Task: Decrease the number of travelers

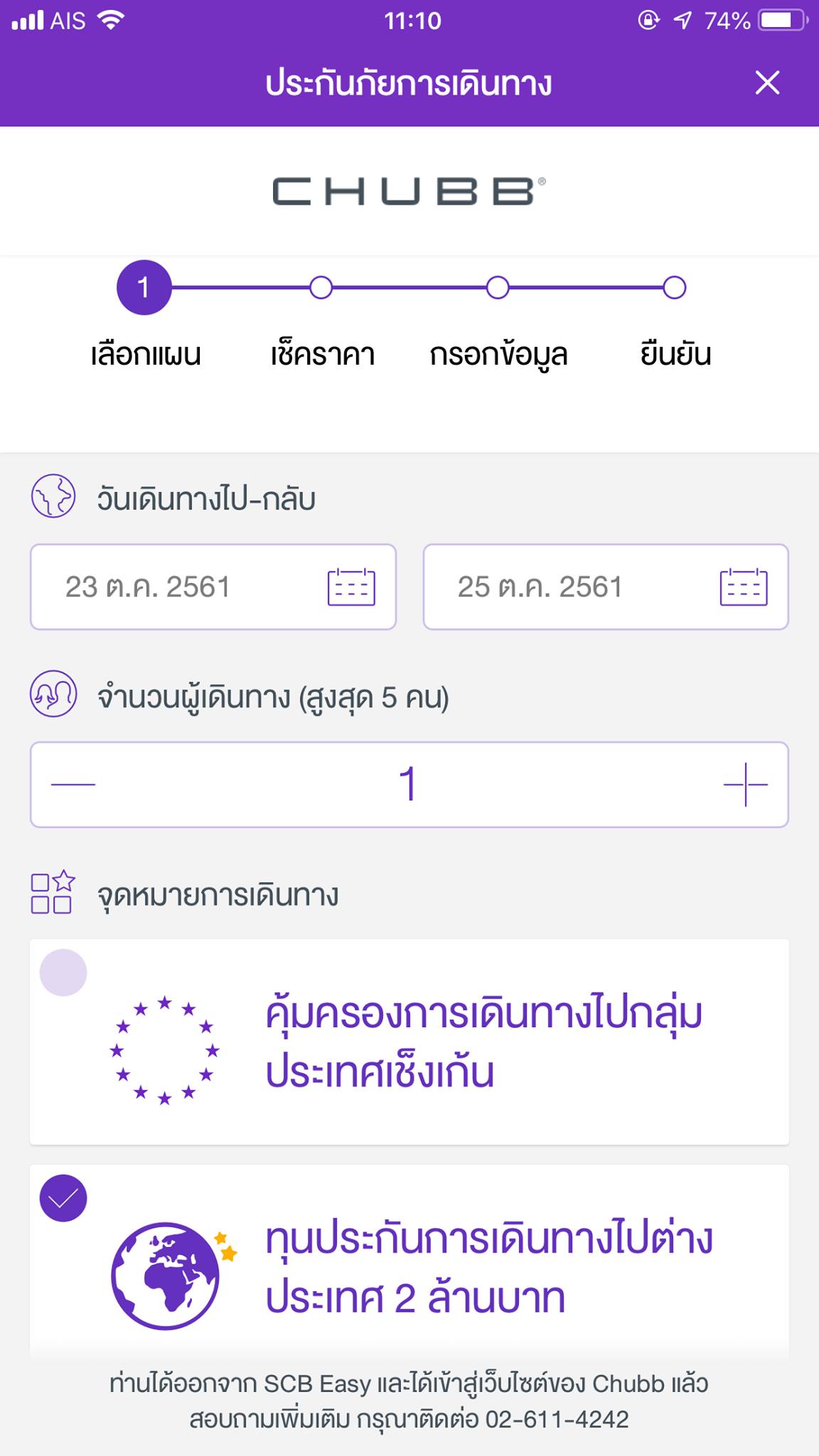Action: coord(73,785)
